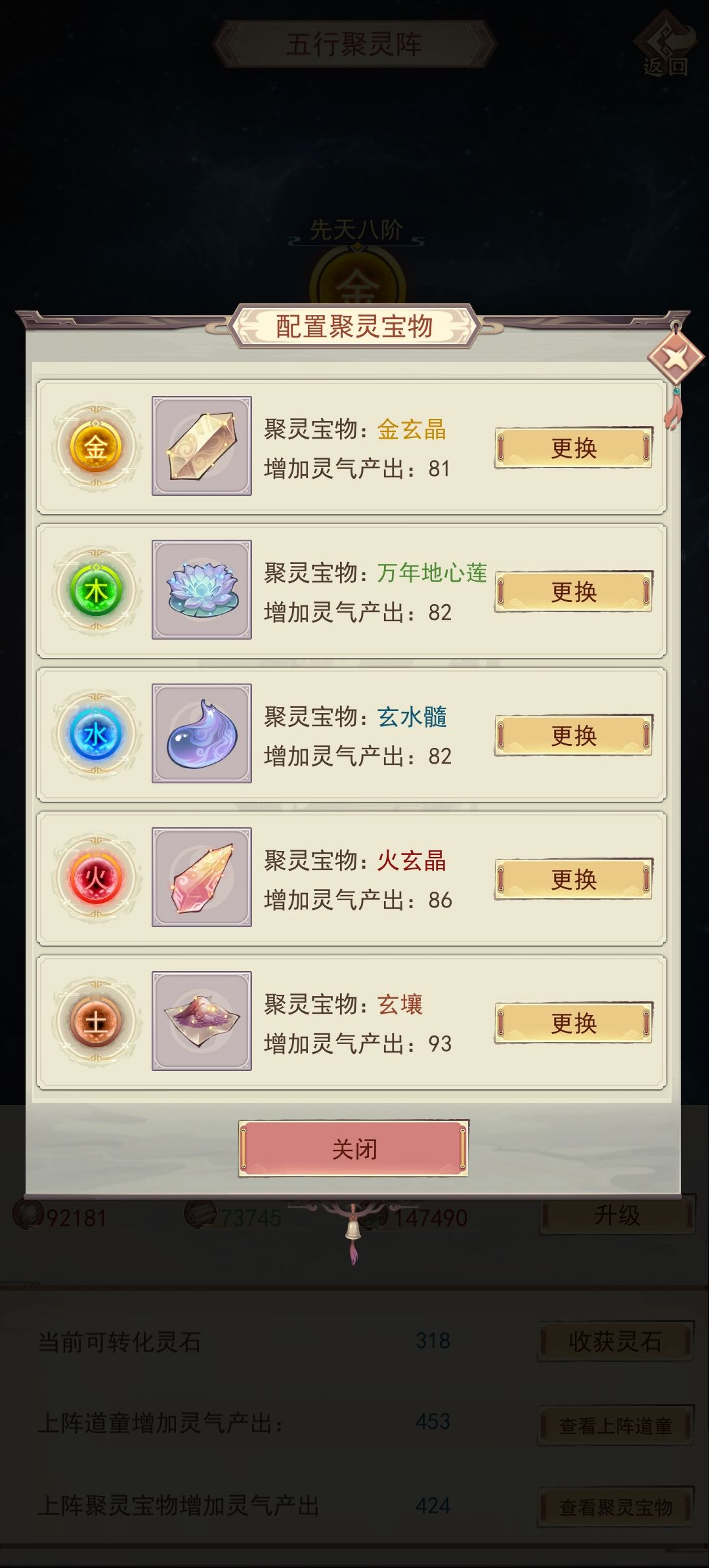Image resolution: width=709 pixels, height=1568 pixels.
Task: View the 玄壤 item image
Action: click(200, 1022)
